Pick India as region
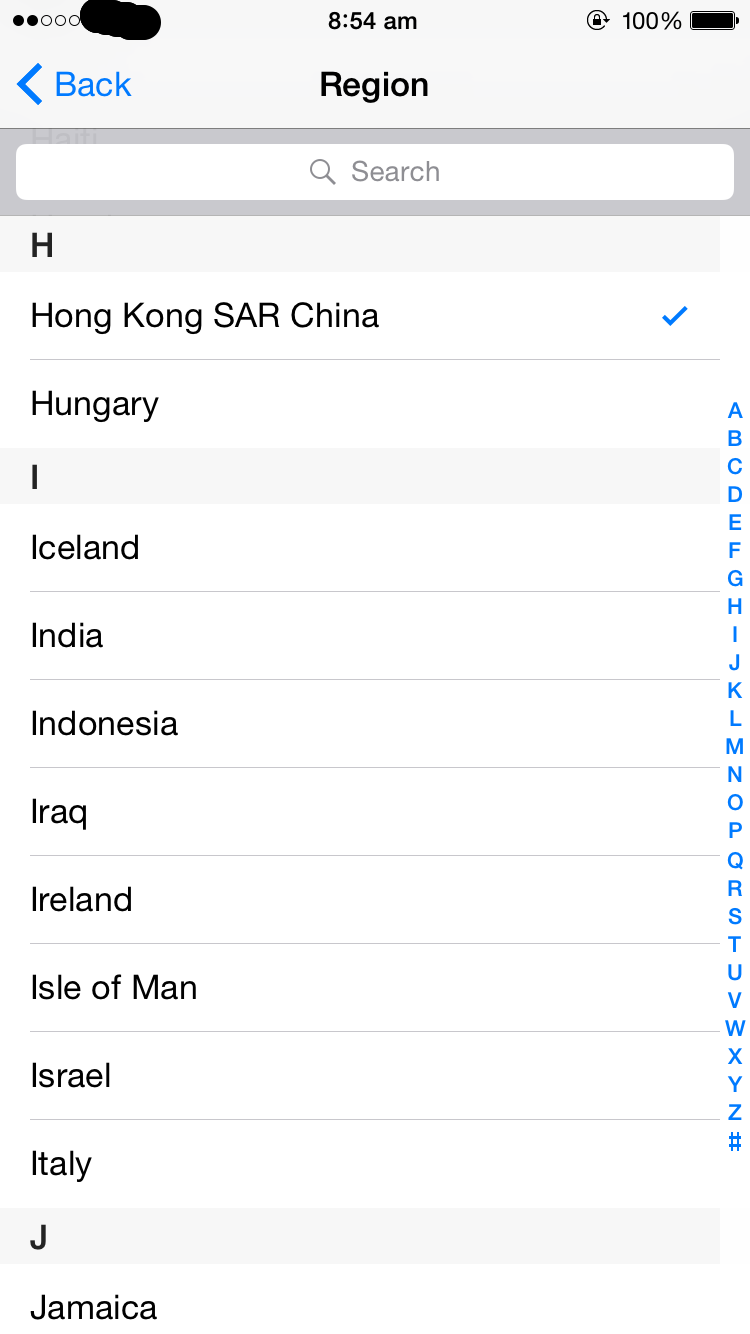This screenshot has width=750, height=1334. click(x=360, y=636)
